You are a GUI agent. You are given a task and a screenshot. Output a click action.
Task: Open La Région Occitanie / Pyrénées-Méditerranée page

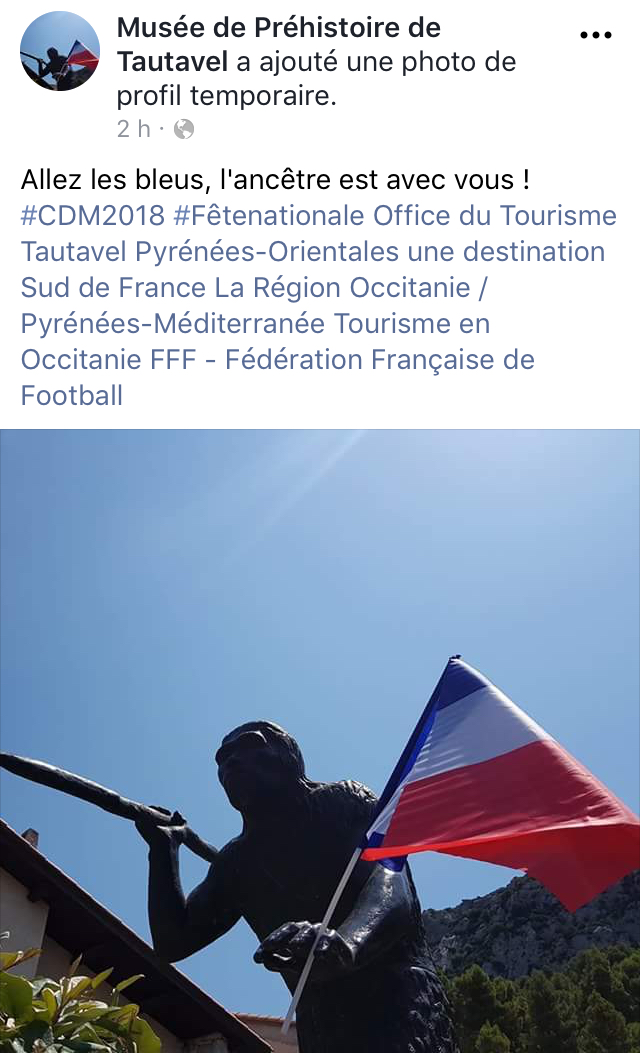pos(341,288)
